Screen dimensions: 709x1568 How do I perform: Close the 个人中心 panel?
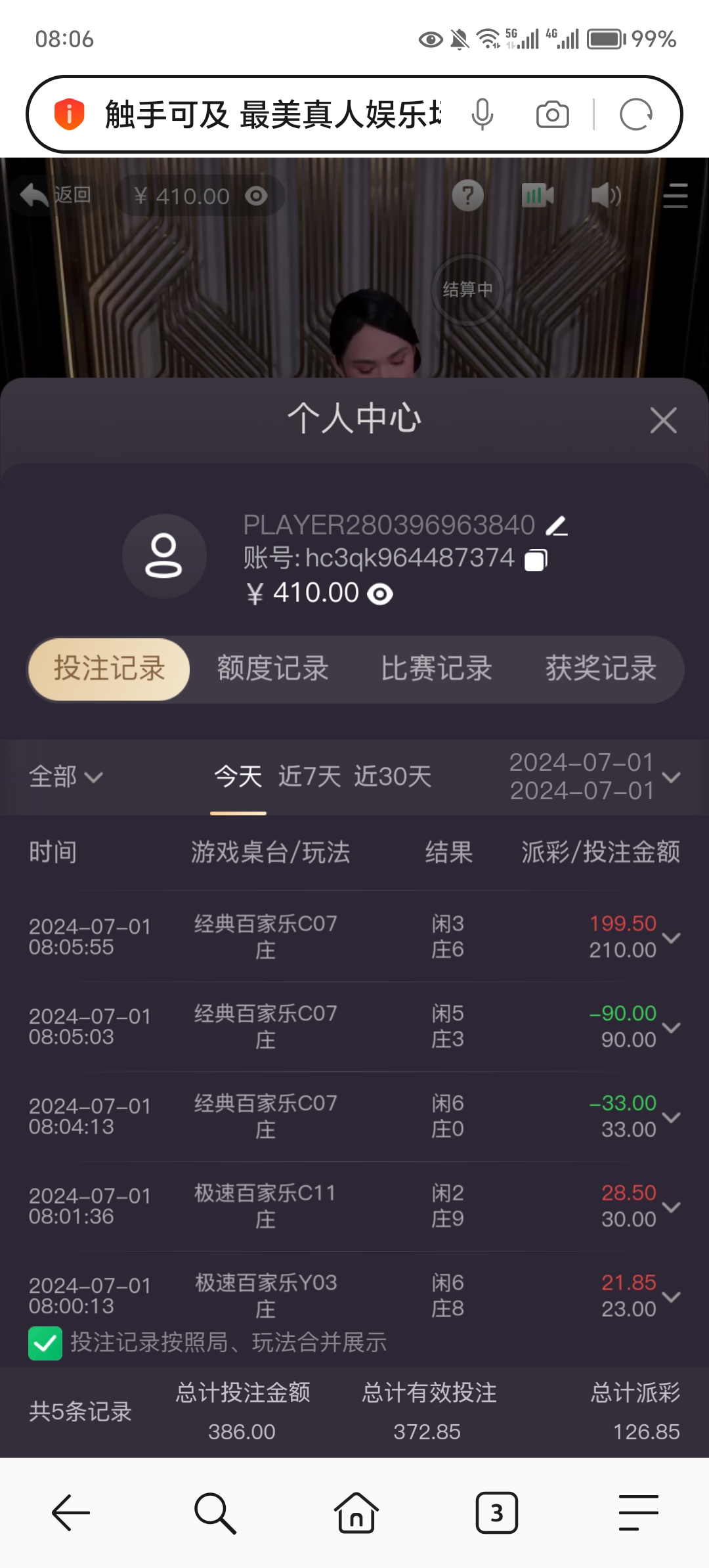pos(663,420)
